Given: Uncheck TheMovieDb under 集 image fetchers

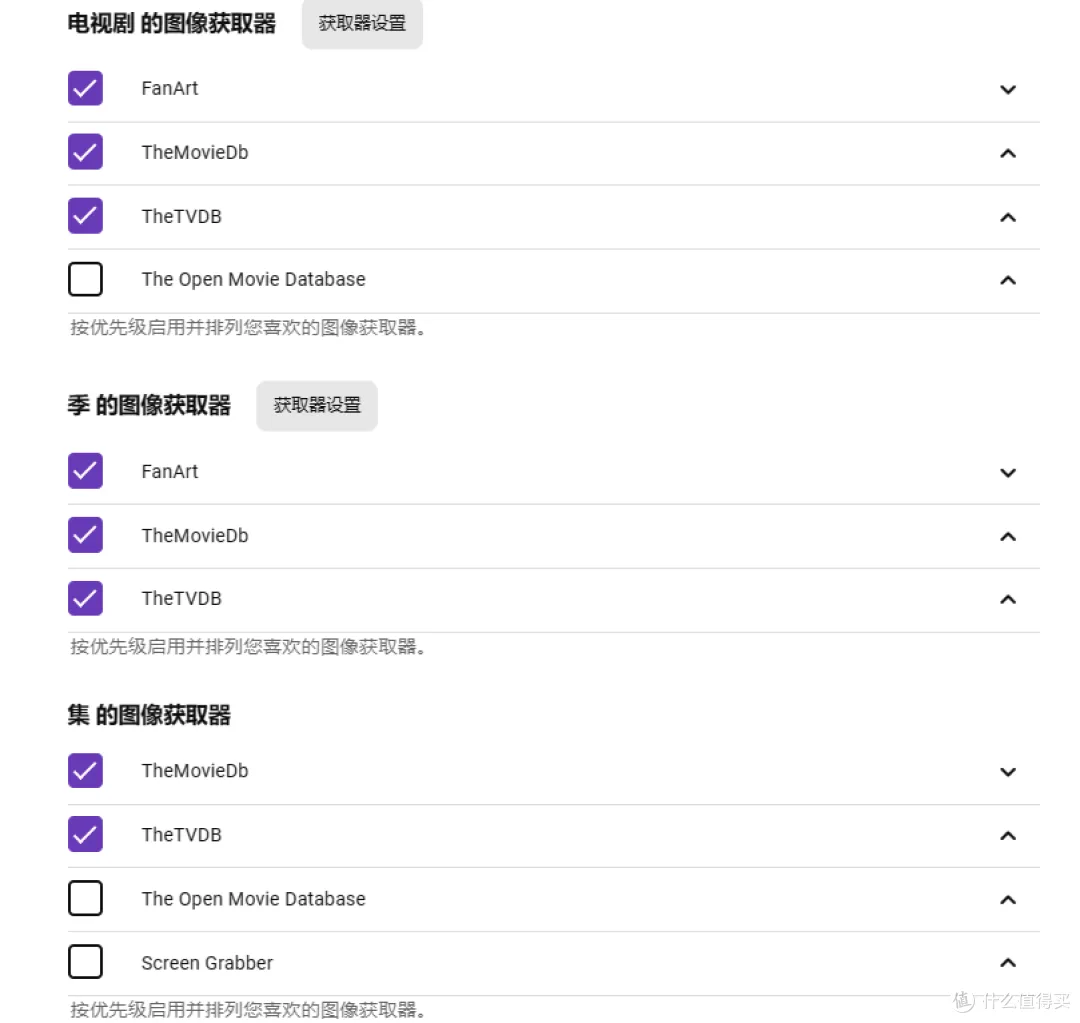Looking at the screenshot, I should [x=85, y=770].
